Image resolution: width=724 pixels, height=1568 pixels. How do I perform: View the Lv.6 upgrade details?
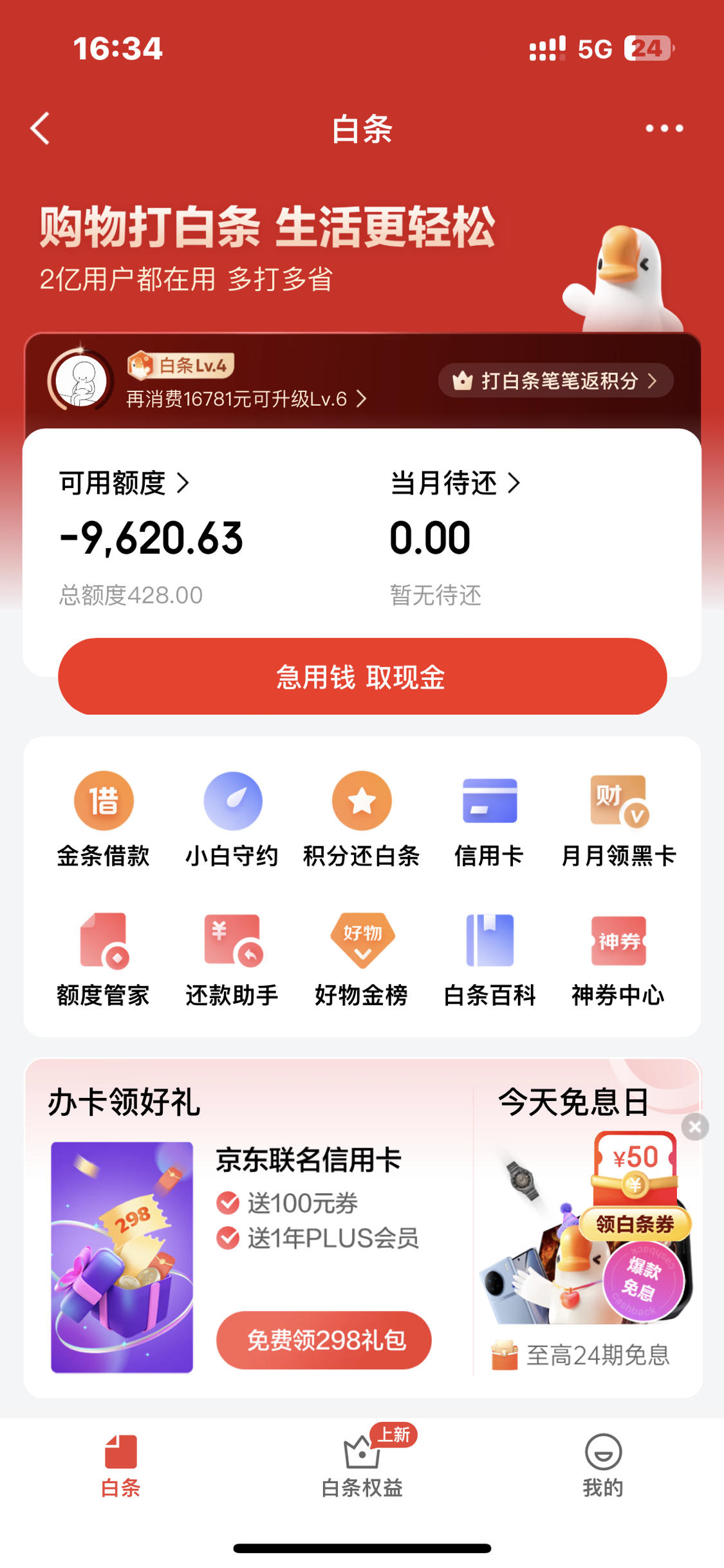coord(246,399)
